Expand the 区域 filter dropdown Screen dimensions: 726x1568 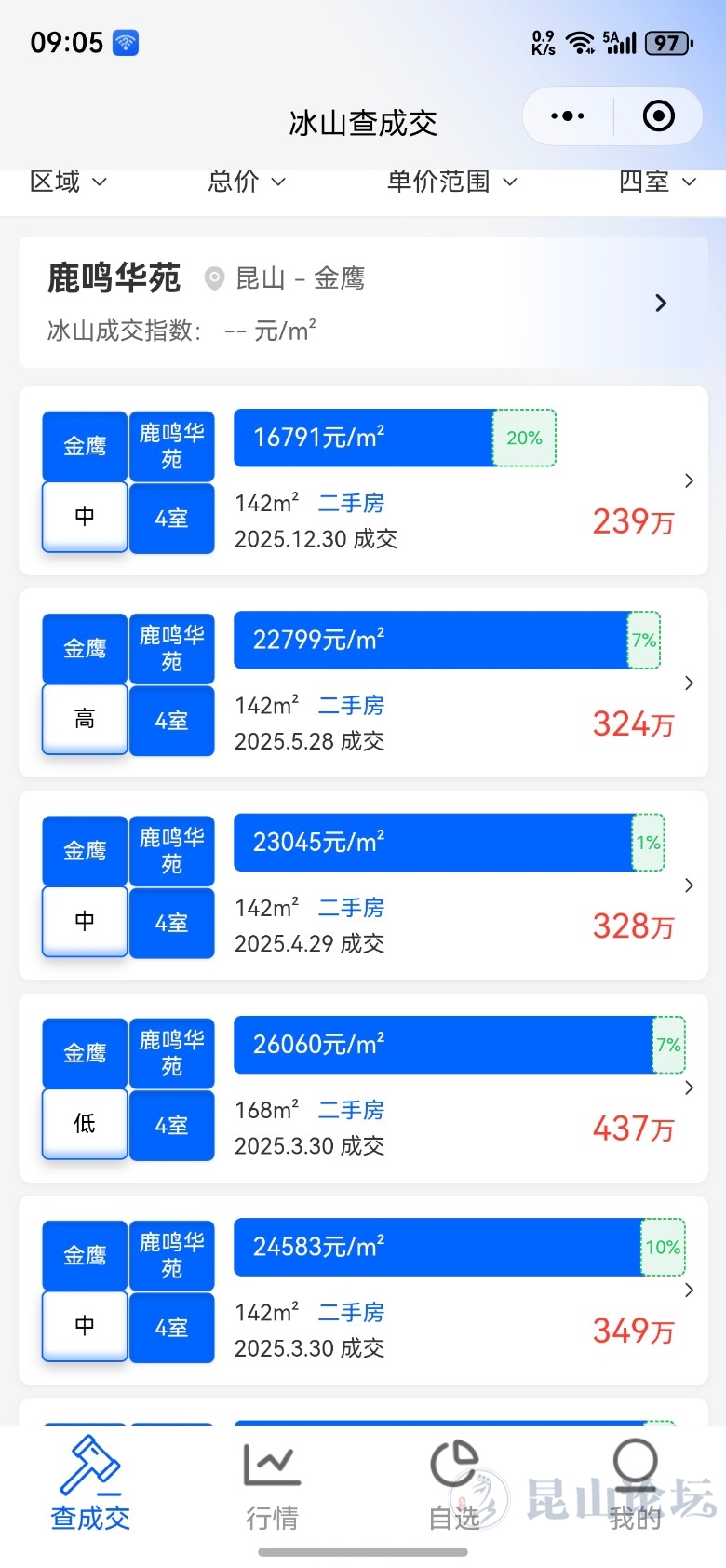point(68,182)
